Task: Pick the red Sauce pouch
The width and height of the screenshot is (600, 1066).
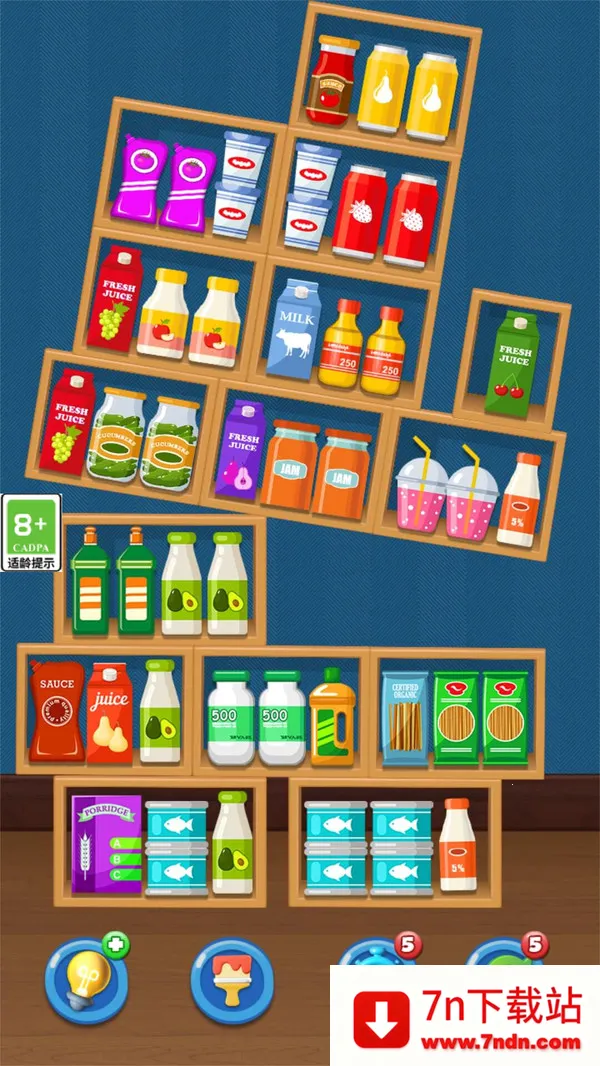Action: pyautogui.click(x=57, y=712)
